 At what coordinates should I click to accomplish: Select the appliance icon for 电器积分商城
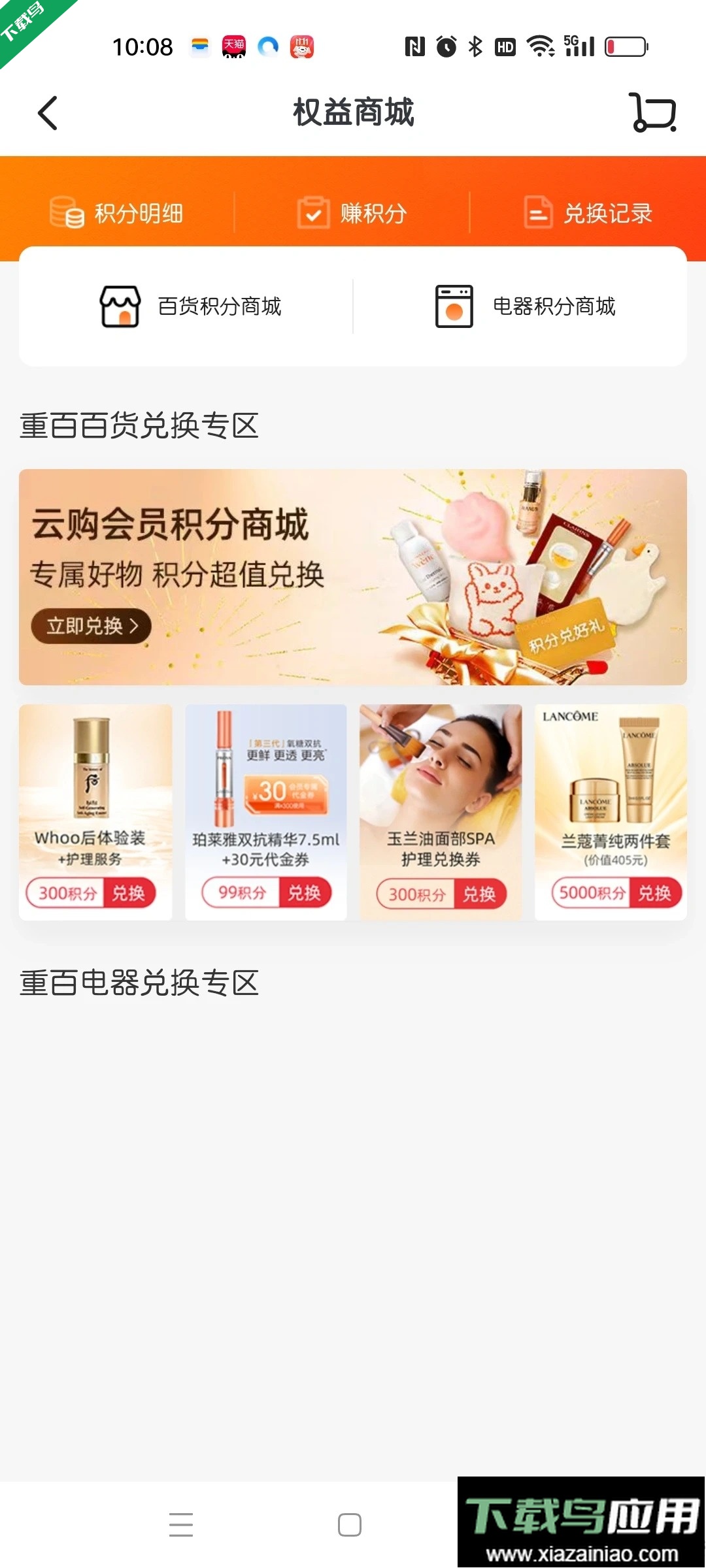coord(455,306)
